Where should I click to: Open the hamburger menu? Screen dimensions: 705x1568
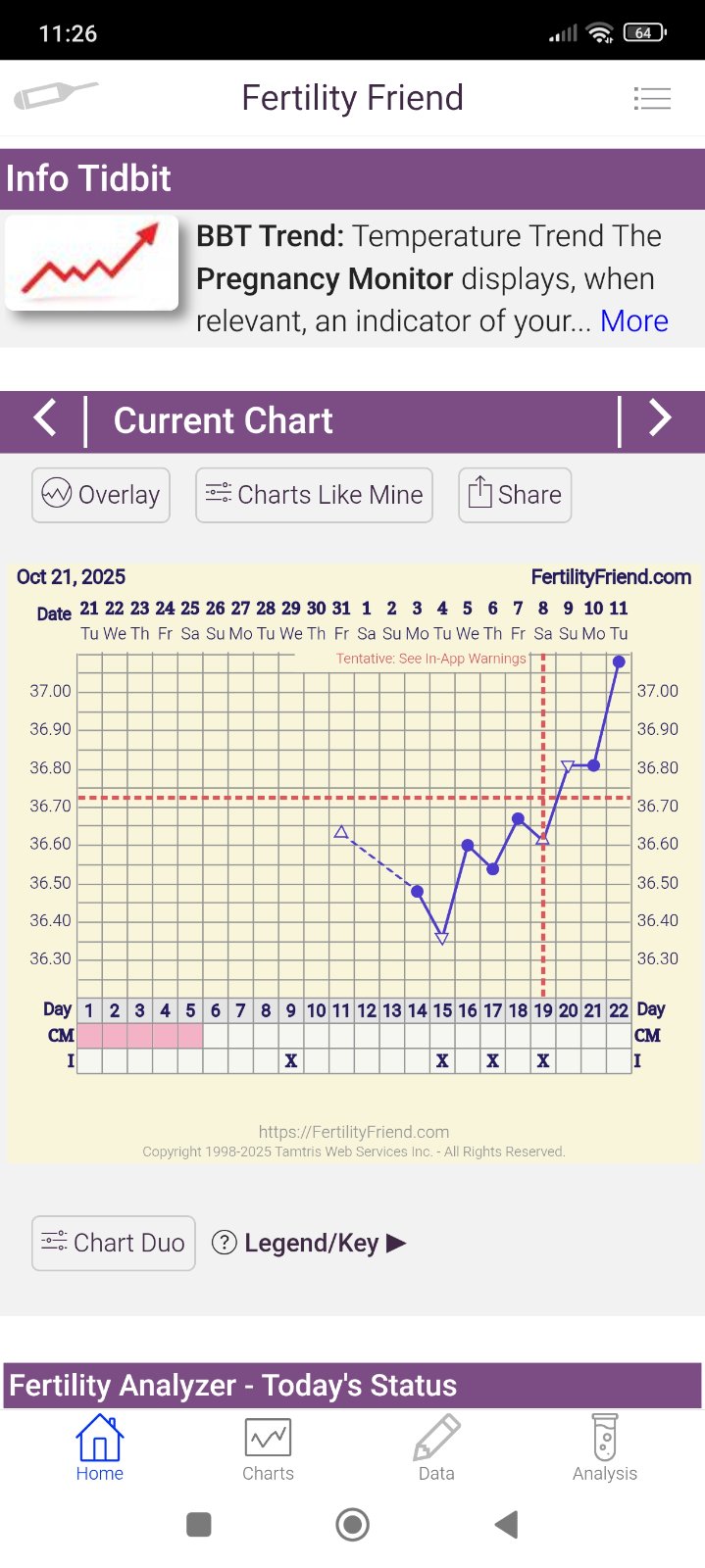pyautogui.click(x=652, y=98)
